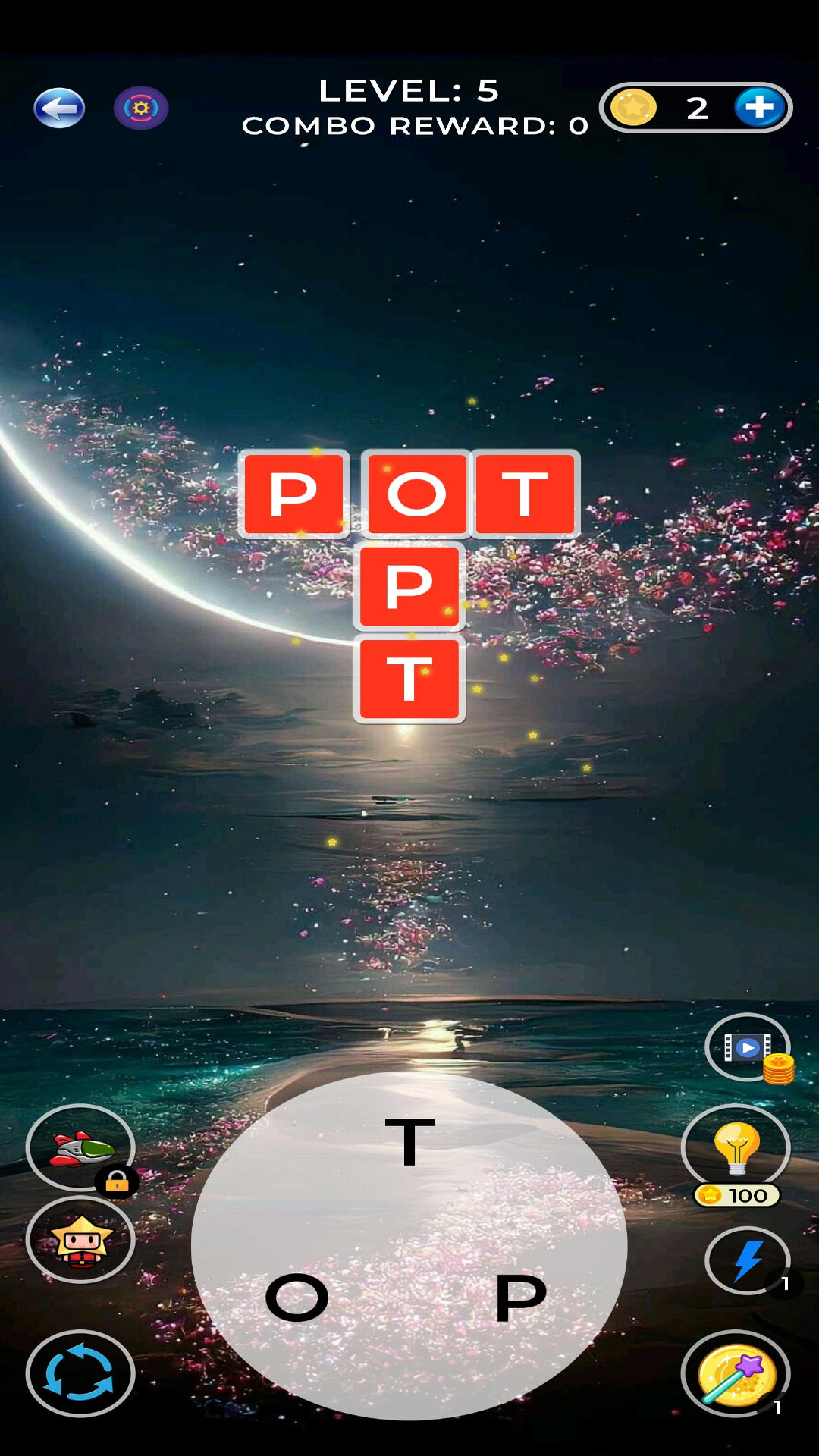
Task: Add more coins with plus button
Action: point(759,108)
